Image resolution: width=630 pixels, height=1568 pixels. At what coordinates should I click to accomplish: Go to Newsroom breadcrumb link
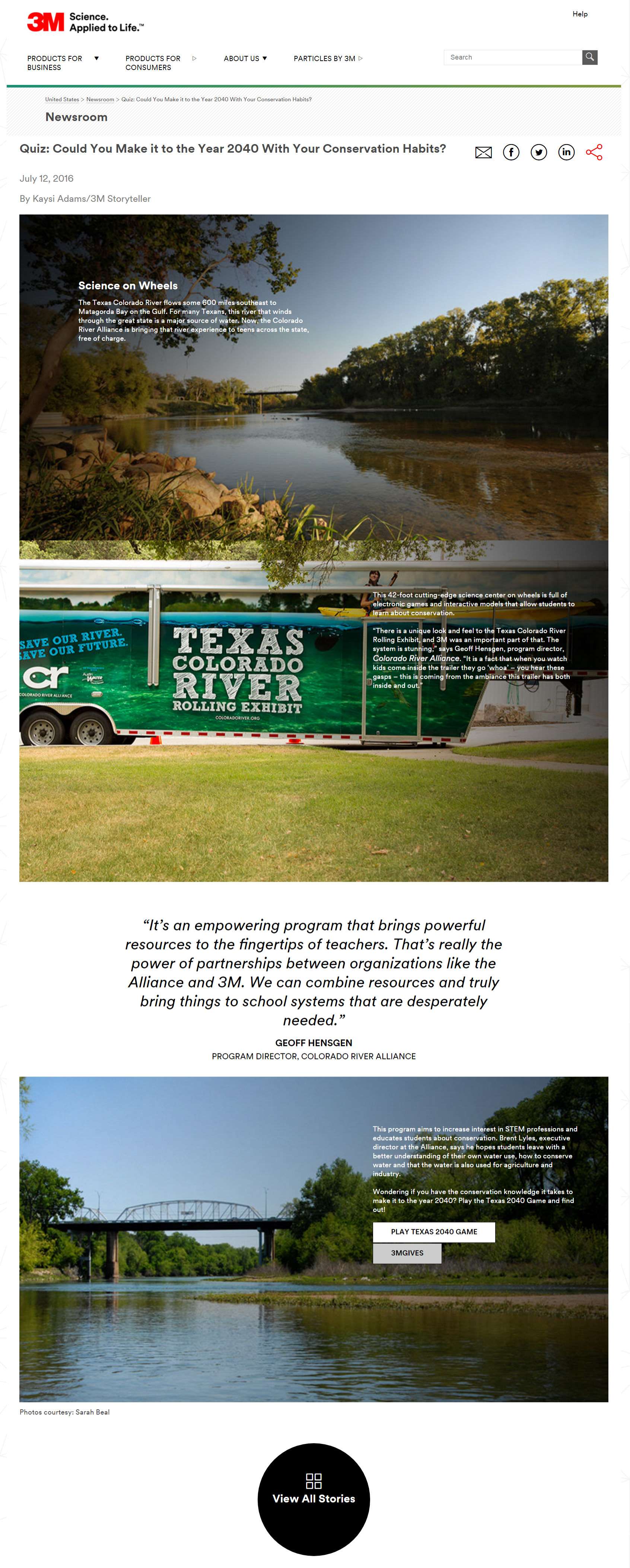point(100,99)
